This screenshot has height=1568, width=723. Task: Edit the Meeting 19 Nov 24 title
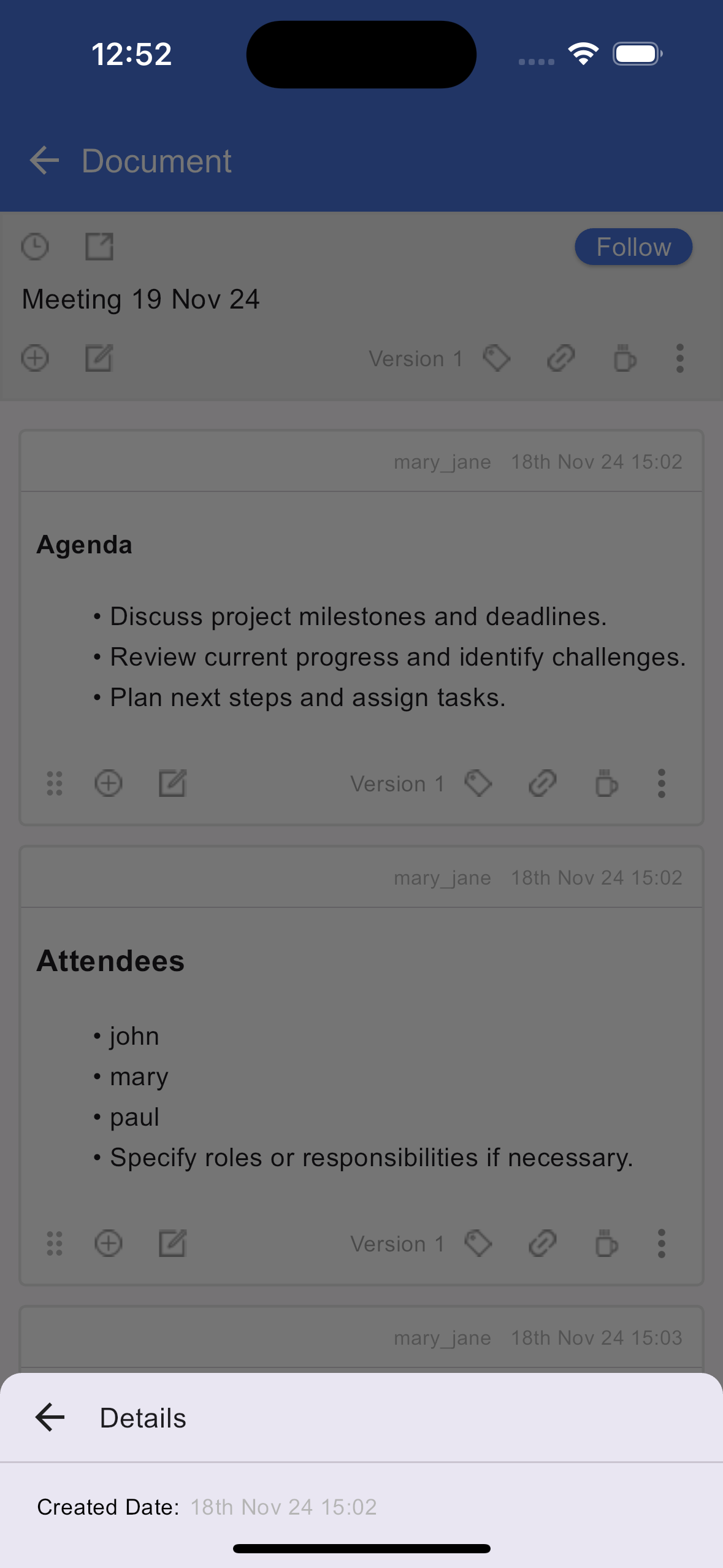pos(99,358)
